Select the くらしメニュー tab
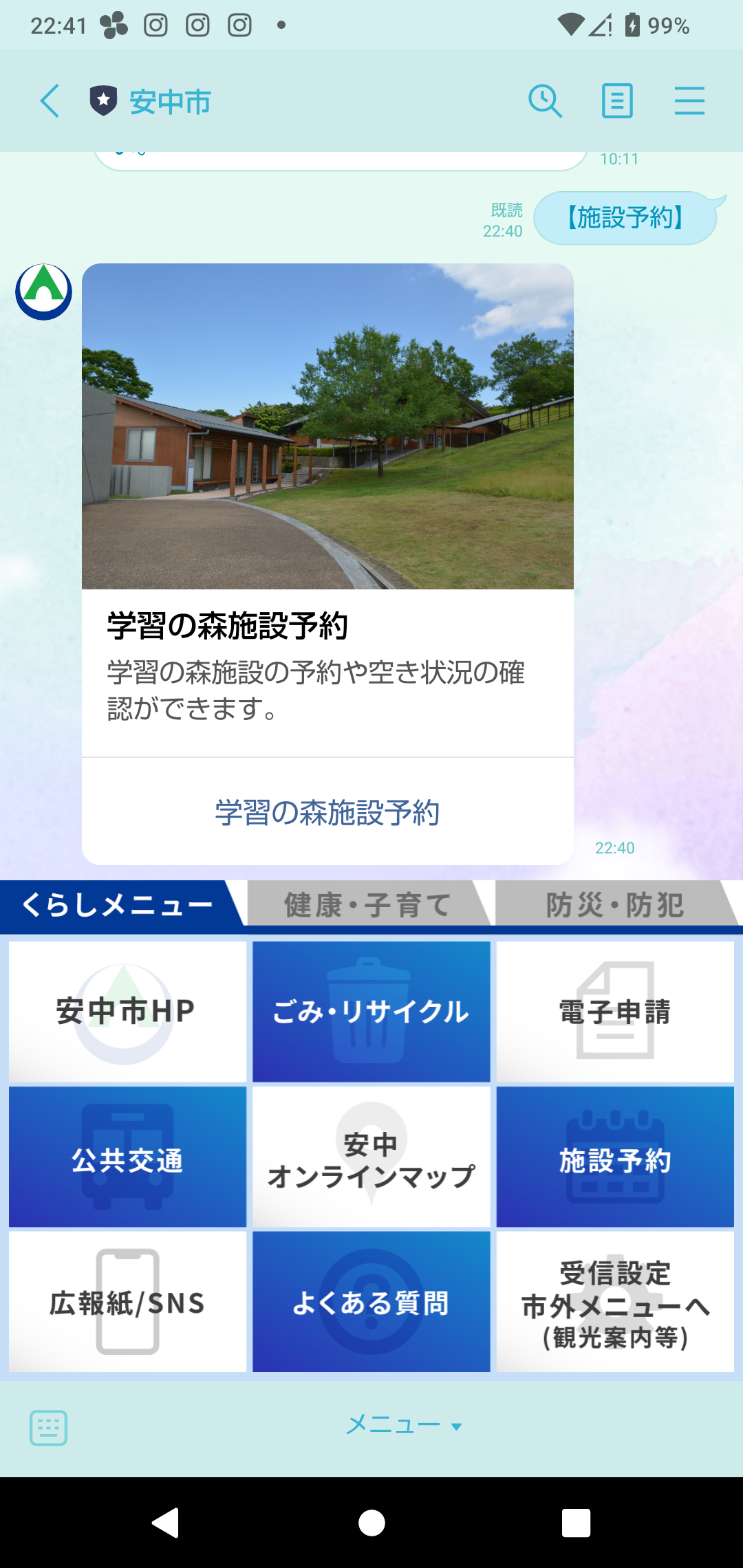This screenshot has height=1568, width=743. (x=118, y=904)
